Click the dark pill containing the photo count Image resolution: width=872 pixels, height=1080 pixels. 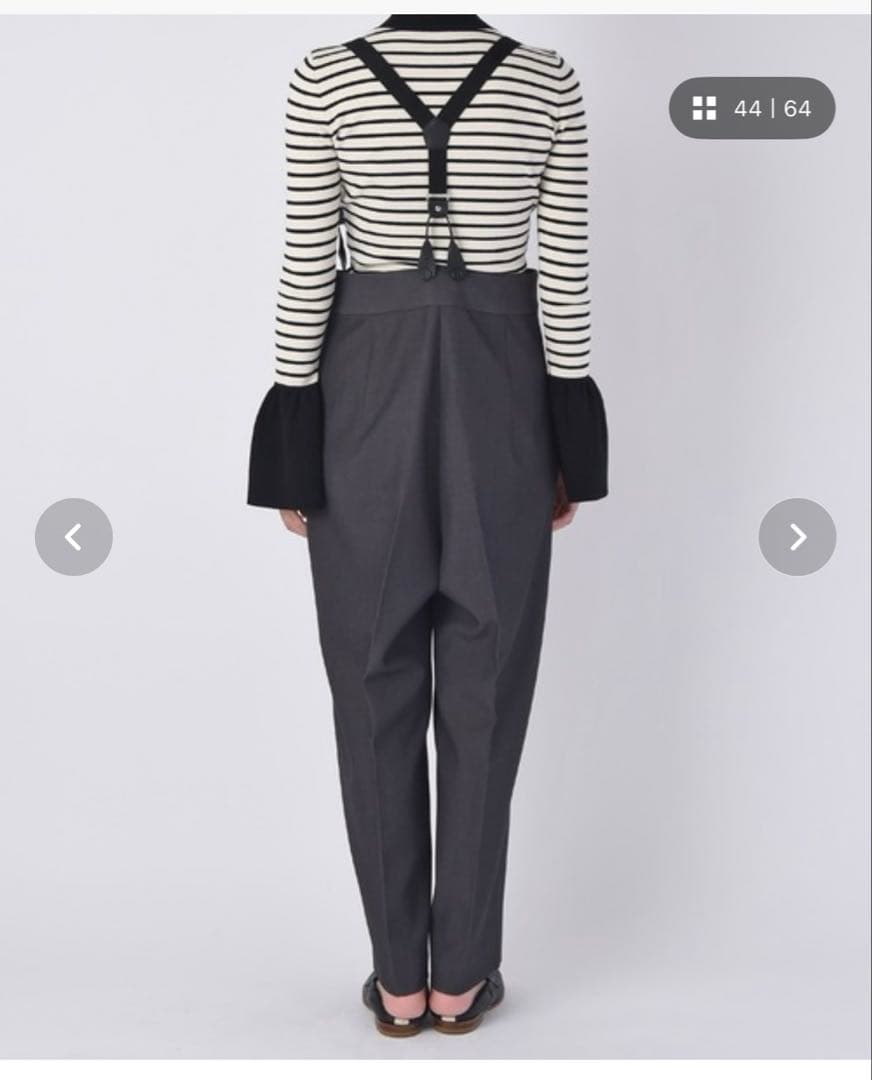coord(751,108)
